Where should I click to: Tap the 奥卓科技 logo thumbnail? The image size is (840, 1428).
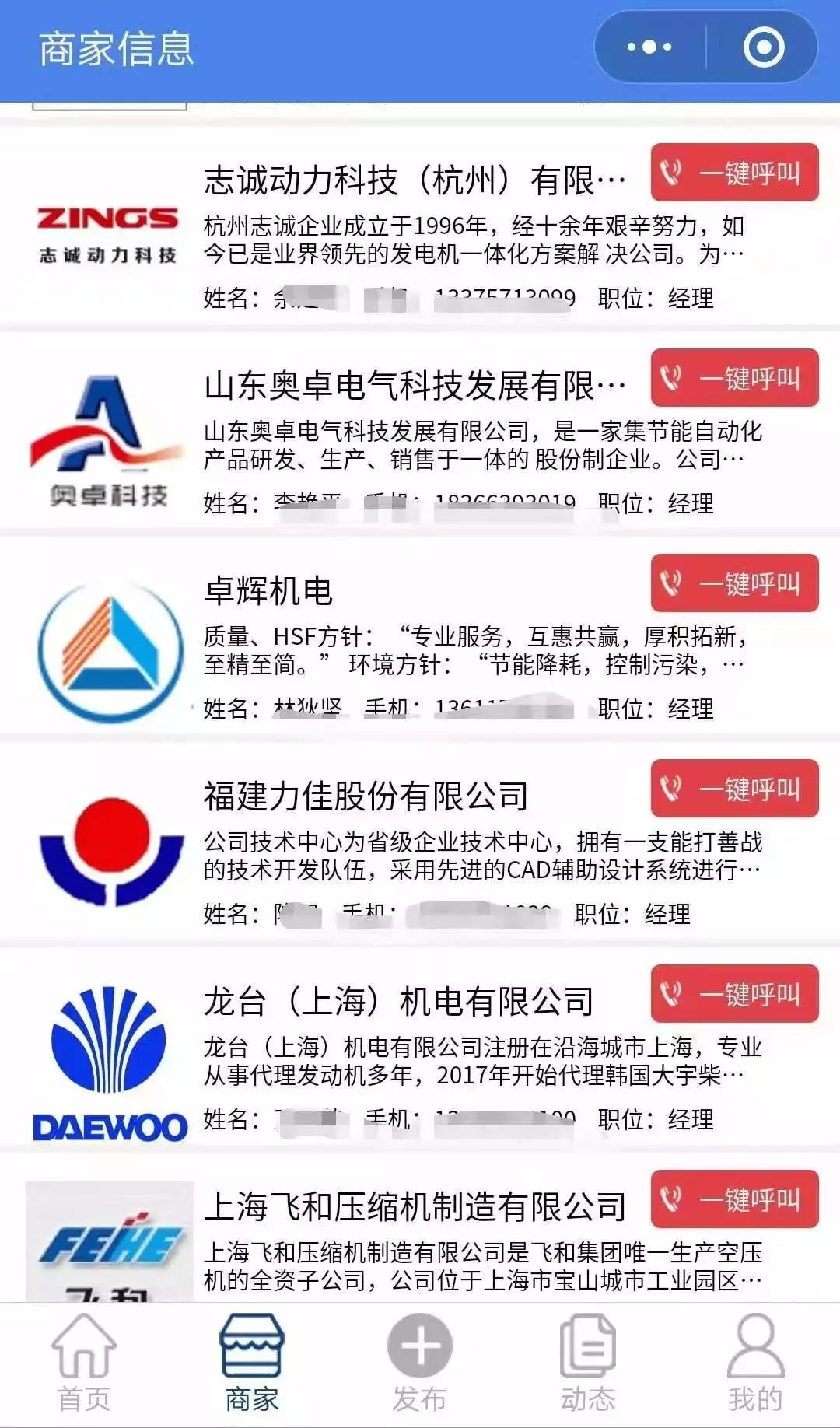point(109,436)
